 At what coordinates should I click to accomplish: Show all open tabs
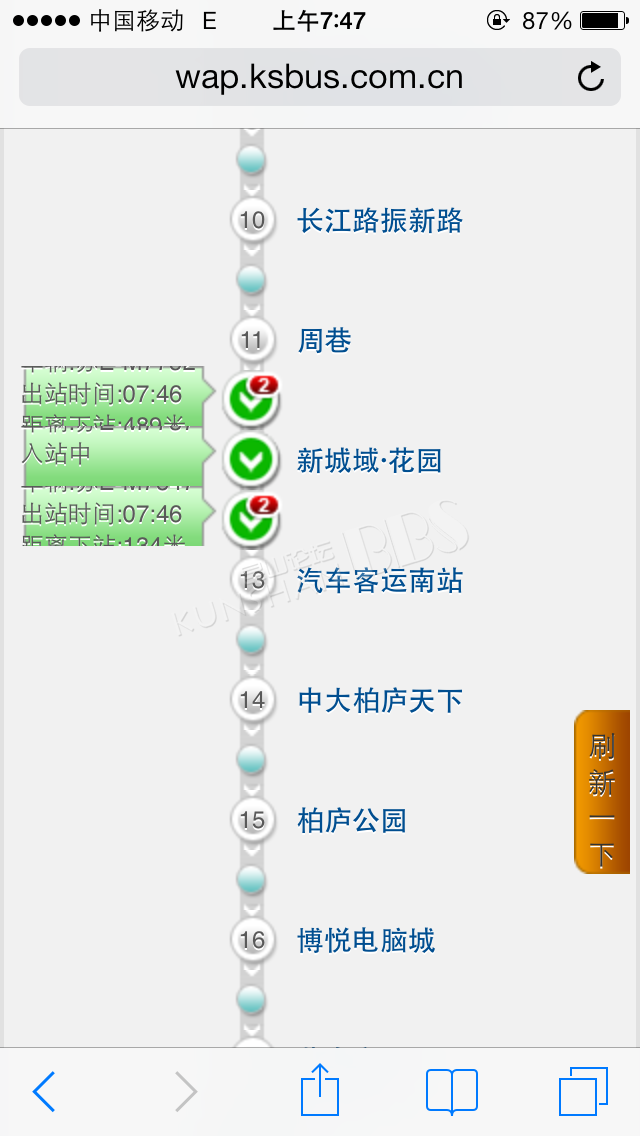583,1091
